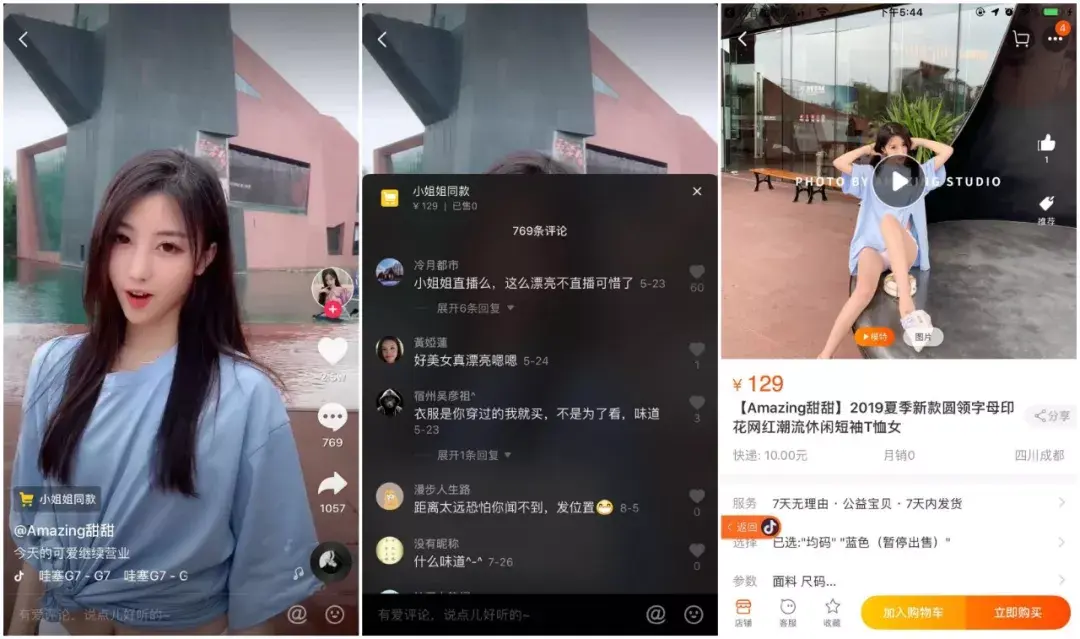Open the 小姐姐同款 shopping tag on the video
The height and width of the screenshot is (639, 1080).
pyautogui.click(x=58, y=498)
